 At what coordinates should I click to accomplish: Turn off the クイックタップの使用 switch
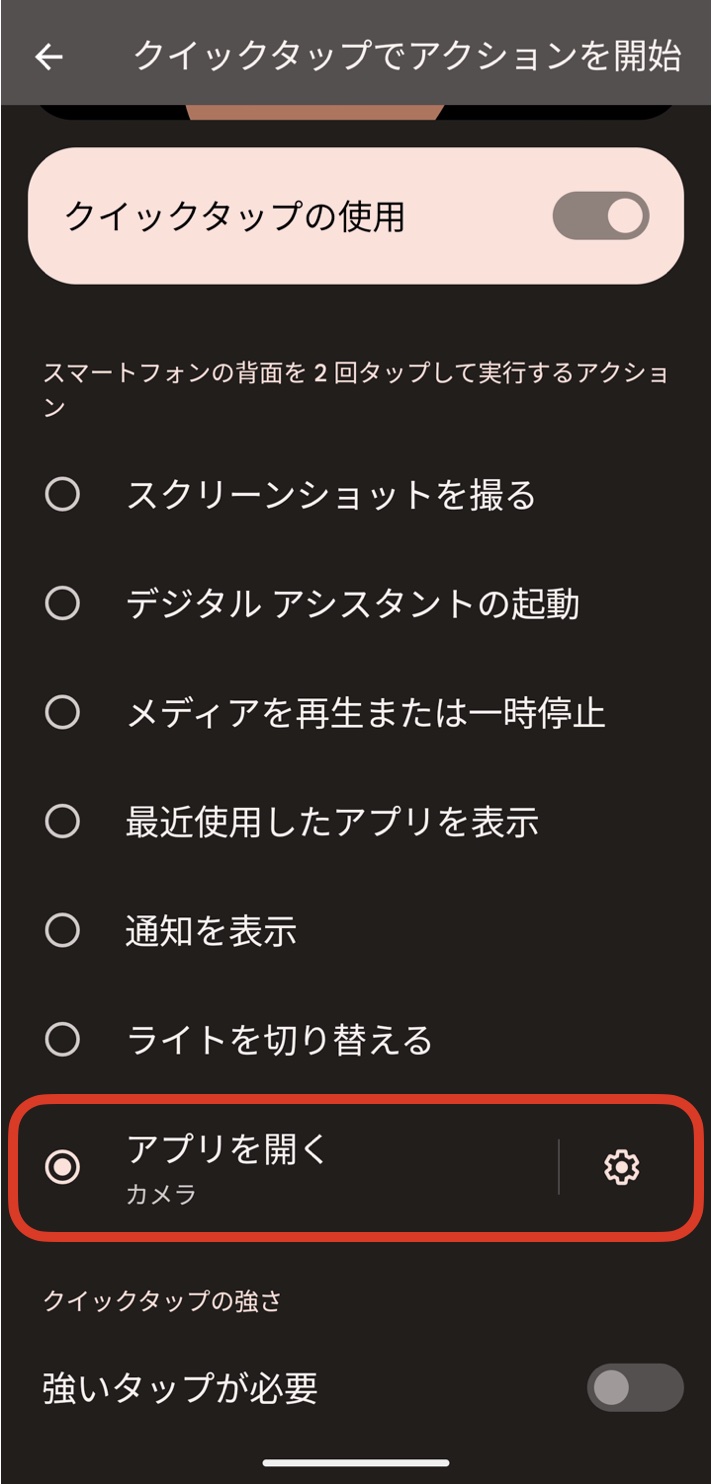click(601, 216)
